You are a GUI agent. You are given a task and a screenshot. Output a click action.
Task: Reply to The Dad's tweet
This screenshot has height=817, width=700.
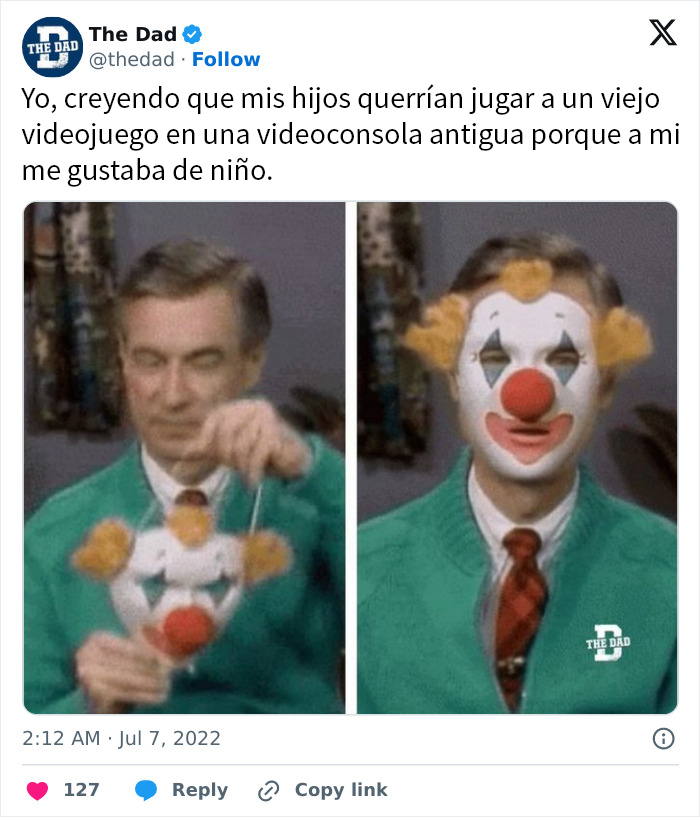[x=182, y=790]
